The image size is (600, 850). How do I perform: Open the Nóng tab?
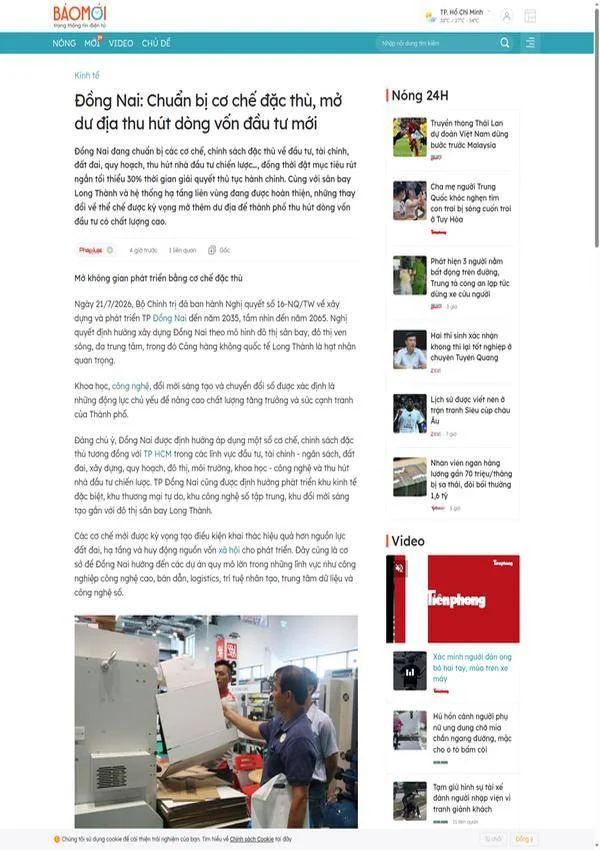(x=64, y=43)
